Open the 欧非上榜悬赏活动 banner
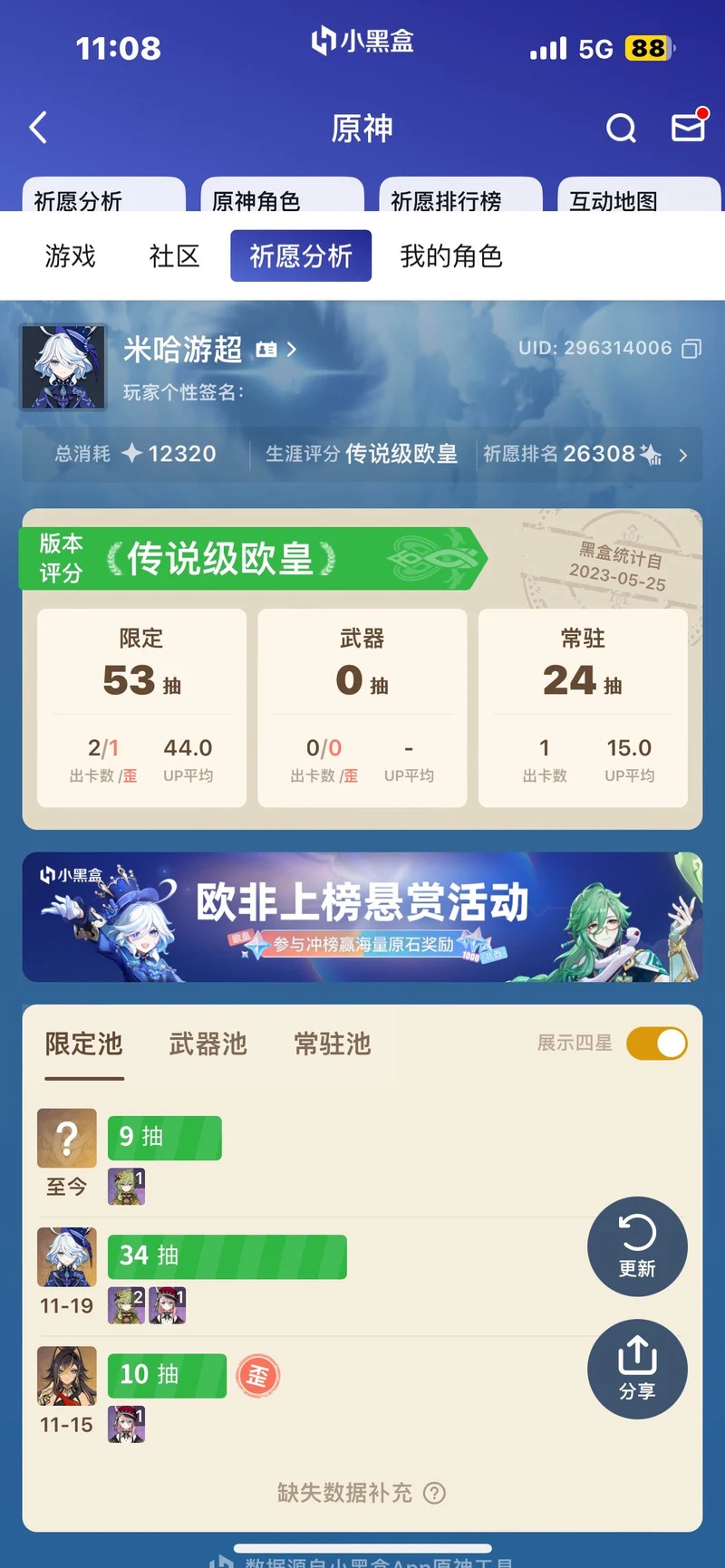The height and width of the screenshot is (1568, 725). coord(362,917)
